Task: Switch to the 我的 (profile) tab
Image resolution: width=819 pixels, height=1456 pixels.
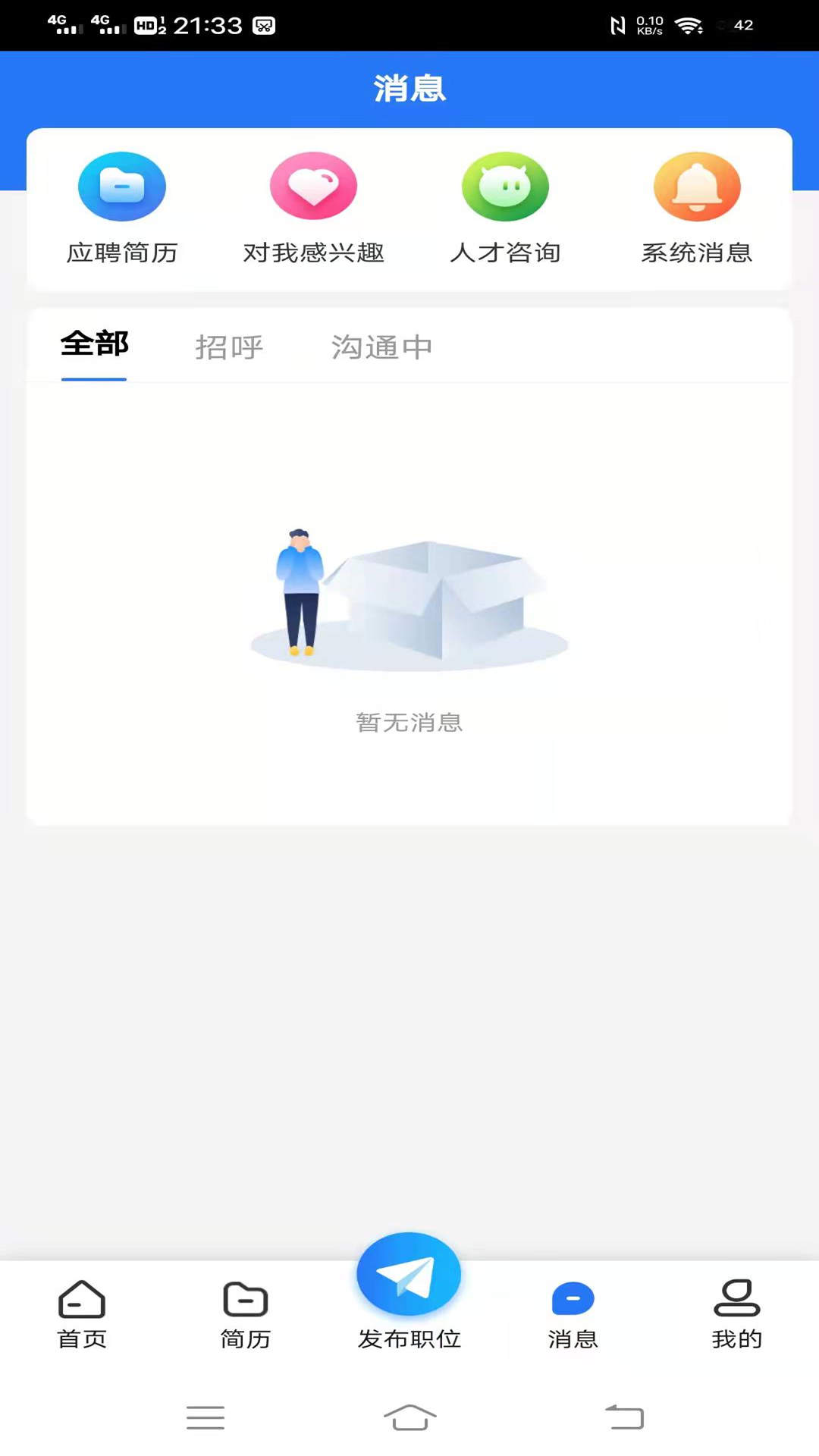Action: (736, 1315)
